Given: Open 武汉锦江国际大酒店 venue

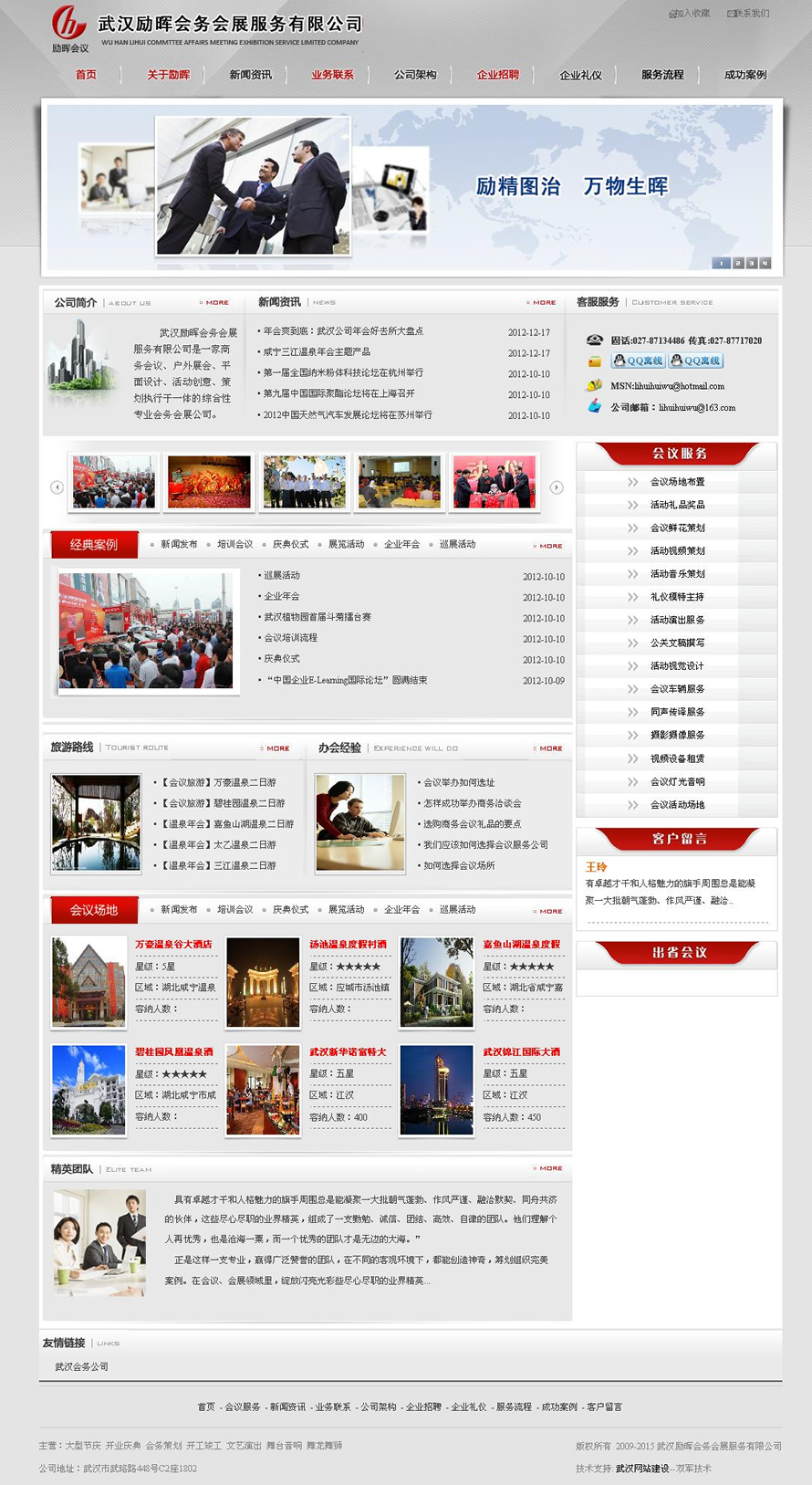Looking at the screenshot, I should point(521,1051).
